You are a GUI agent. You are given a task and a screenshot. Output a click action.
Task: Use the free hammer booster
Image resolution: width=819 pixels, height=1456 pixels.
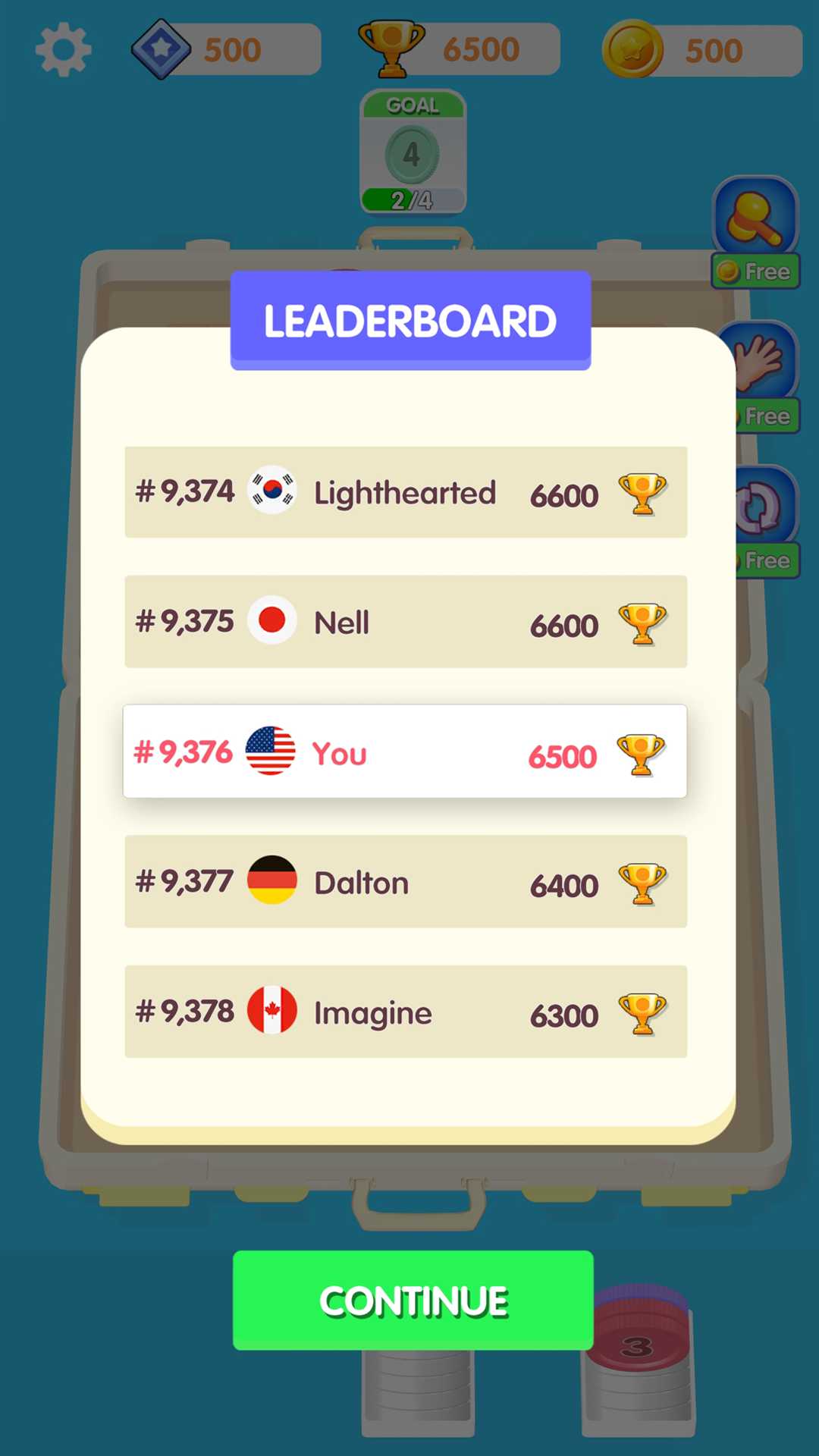click(755, 232)
